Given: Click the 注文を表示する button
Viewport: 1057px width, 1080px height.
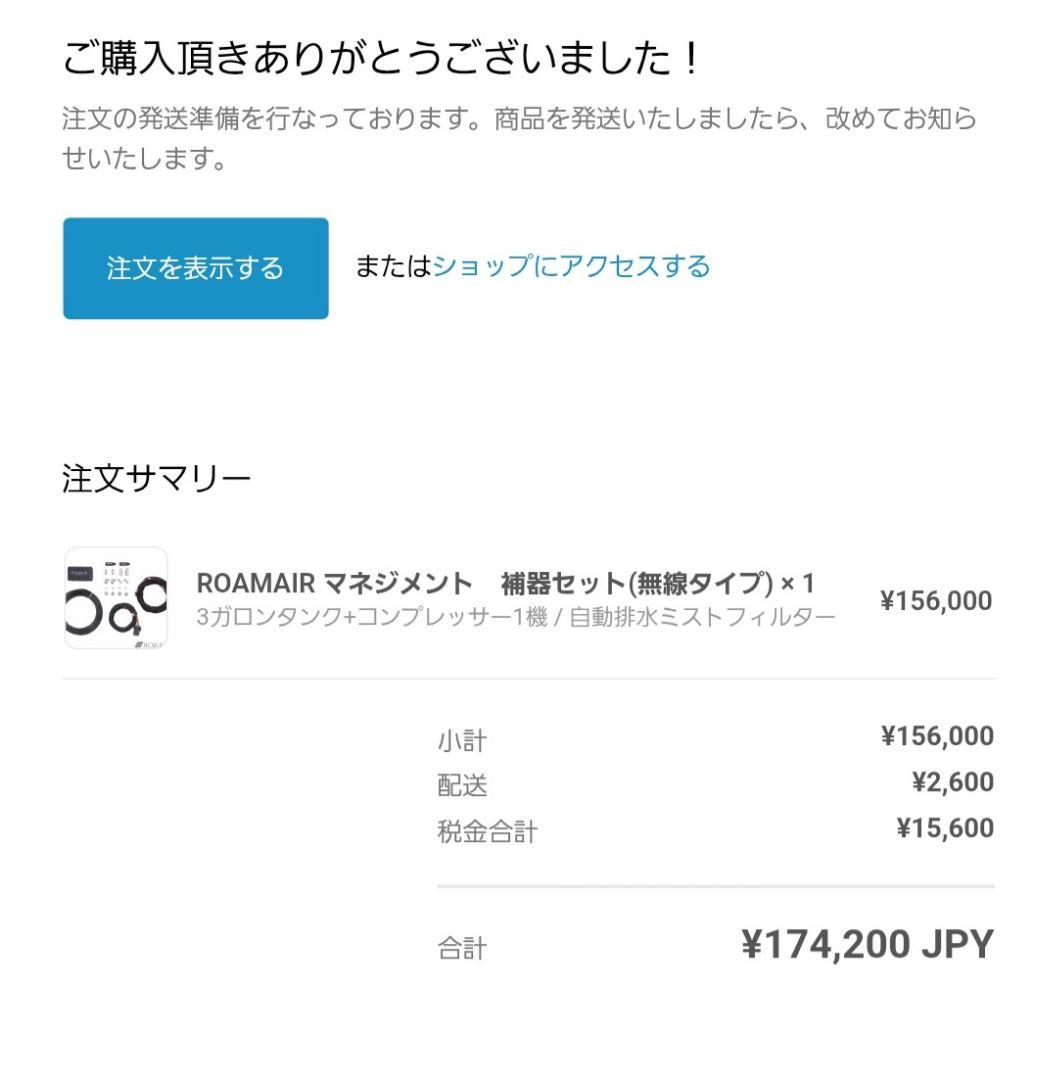Looking at the screenshot, I should tap(194, 268).
